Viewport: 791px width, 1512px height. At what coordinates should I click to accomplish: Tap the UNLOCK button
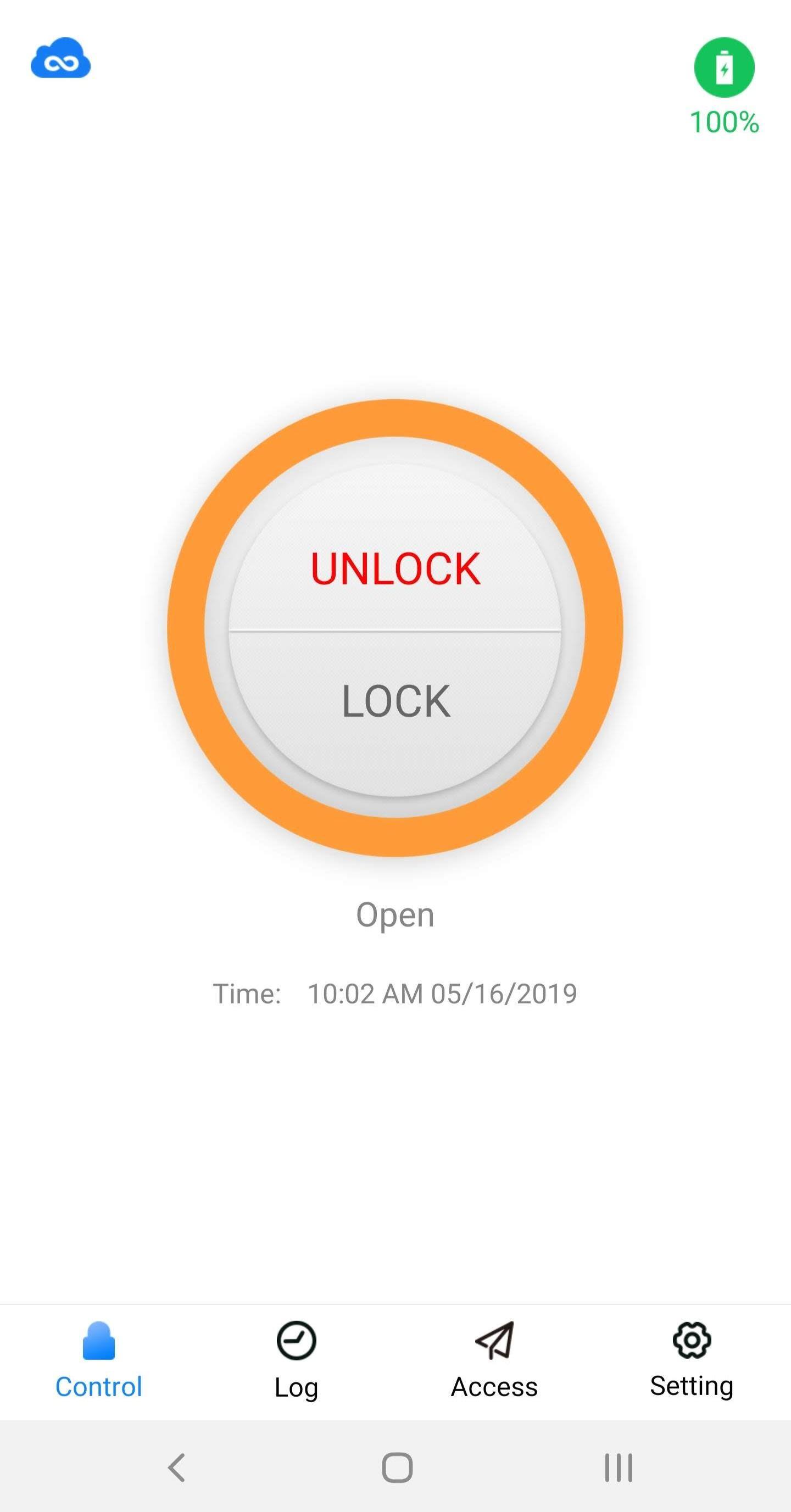[x=395, y=568]
